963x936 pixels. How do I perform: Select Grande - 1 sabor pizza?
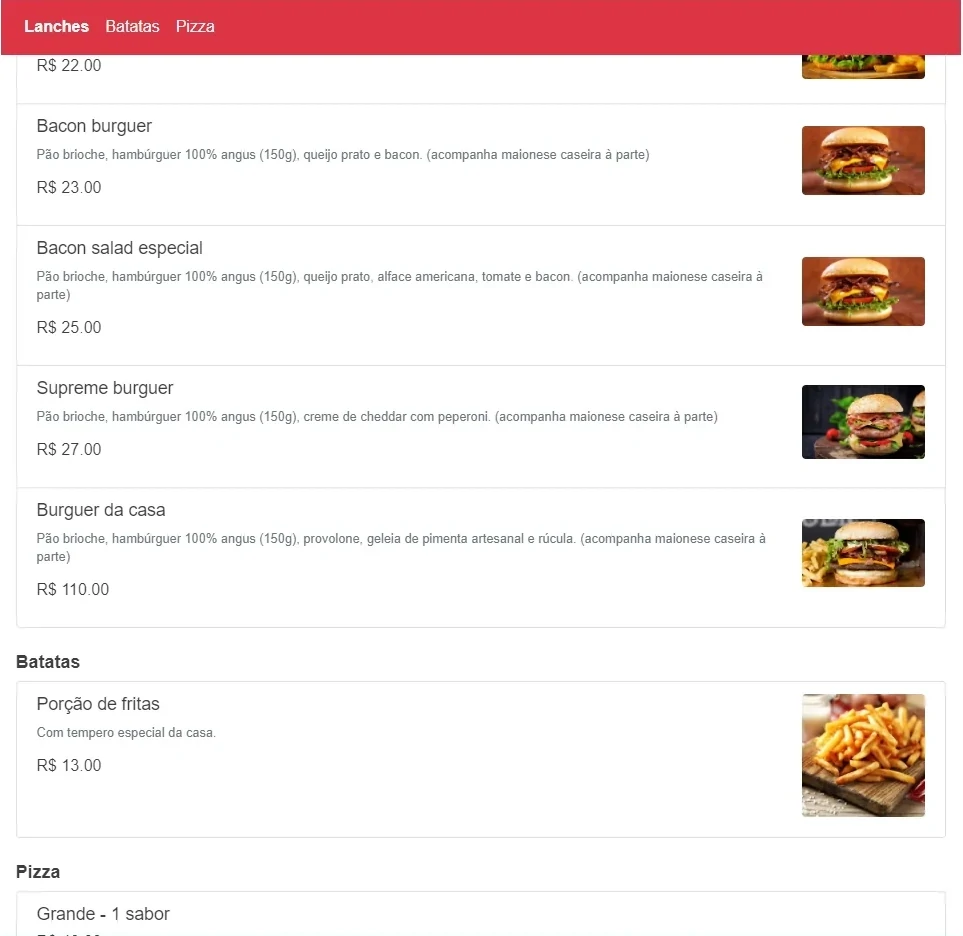point(103,914)
